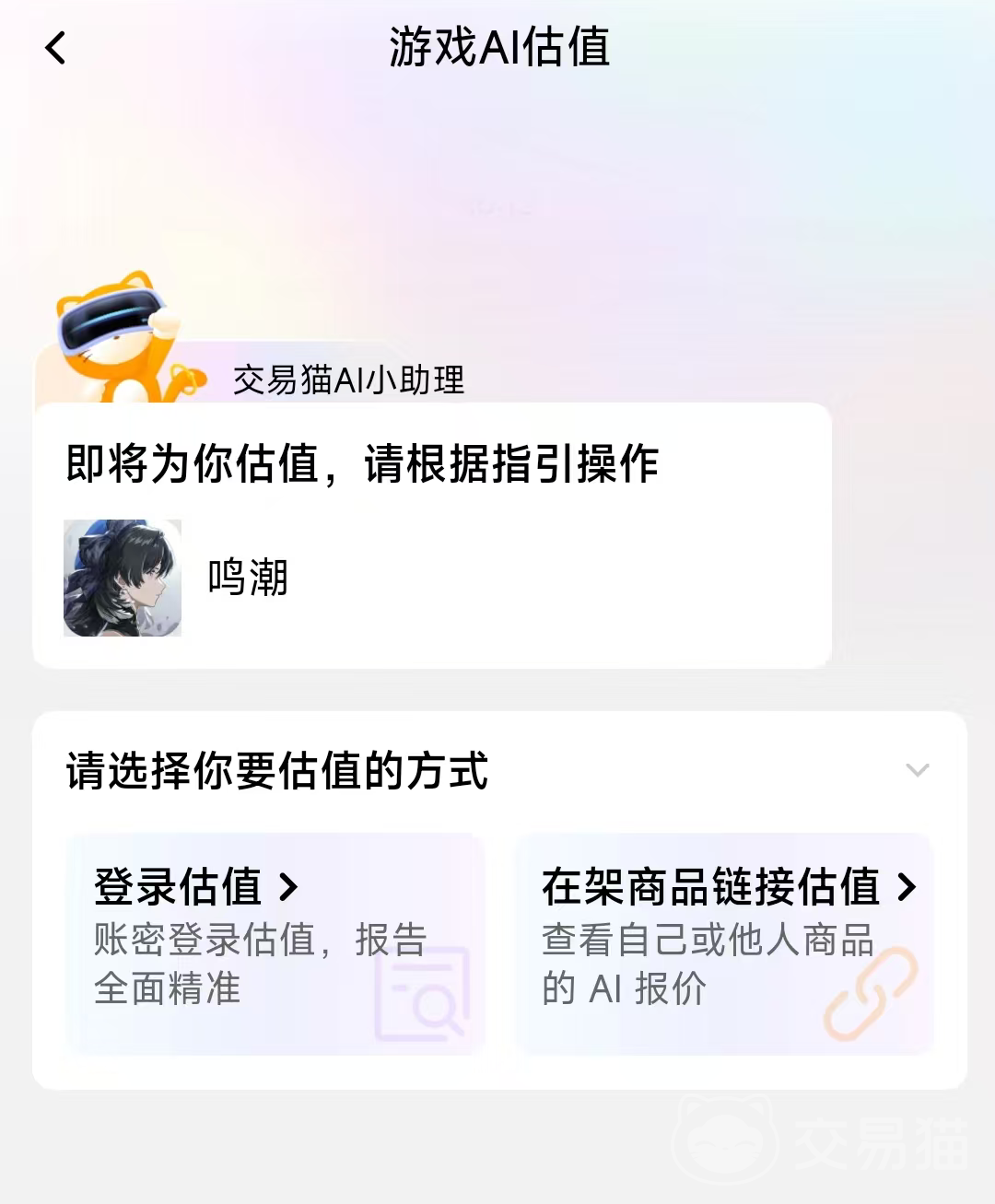
Task: Choose 登录估值 option
Action: (275, 942)
